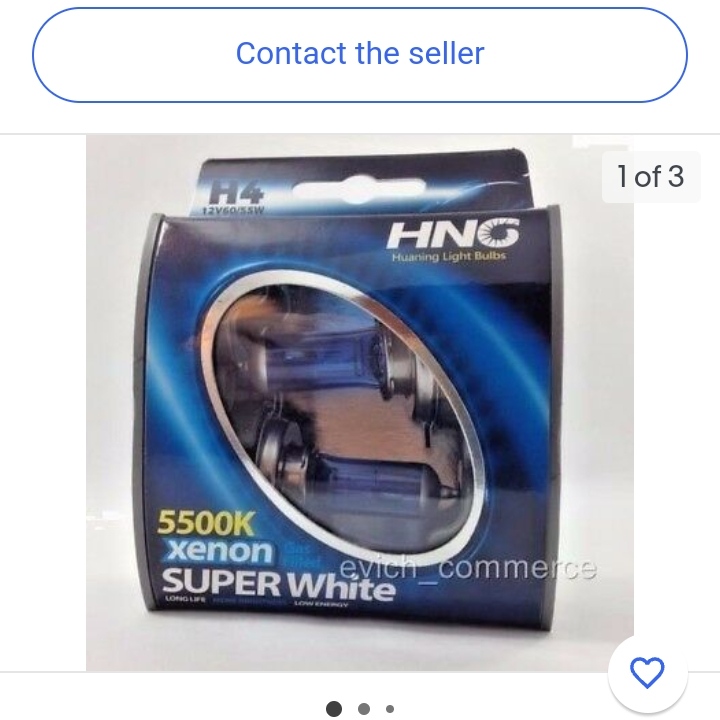The height and width of the screenshot is (720, 720).
Task: Jump to the second image dot
Action: [x=364, y=709]
